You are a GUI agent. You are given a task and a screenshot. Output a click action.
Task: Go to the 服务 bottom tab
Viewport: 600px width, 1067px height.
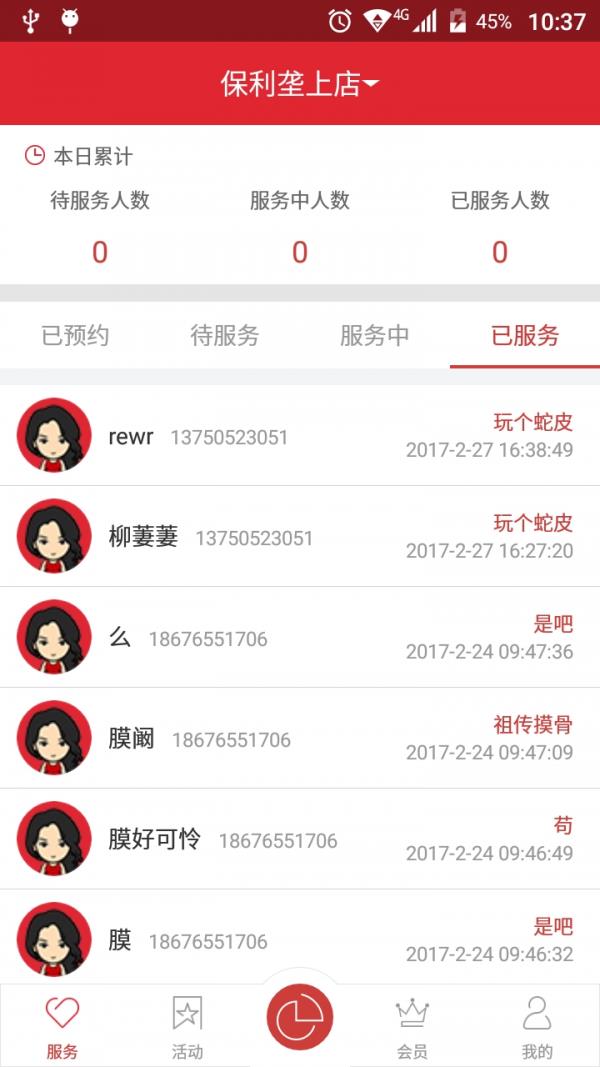coord(62,1027)
